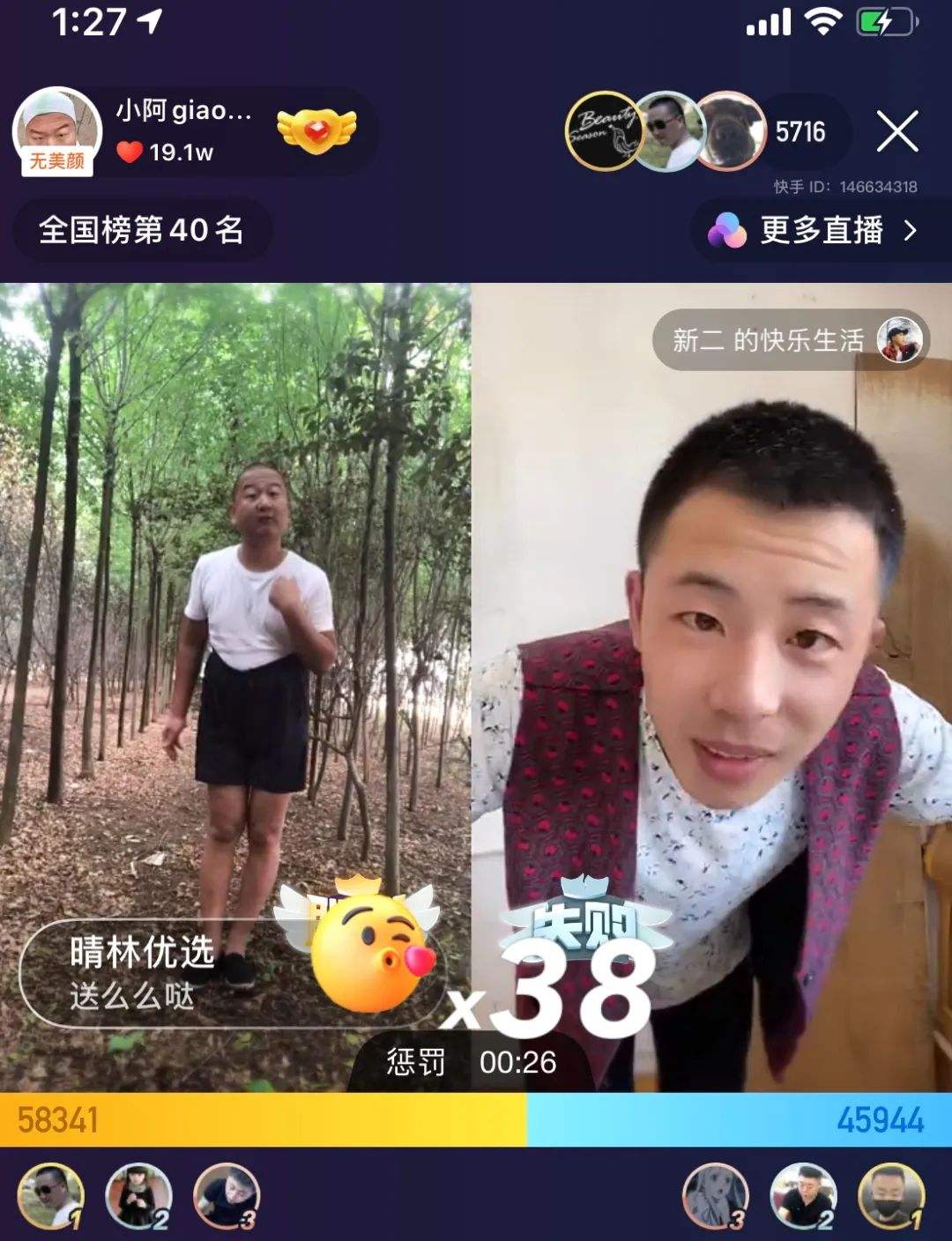Open left team's second-ranked contributor
The image size is (952, 1241).
[x=138, y=1195]
